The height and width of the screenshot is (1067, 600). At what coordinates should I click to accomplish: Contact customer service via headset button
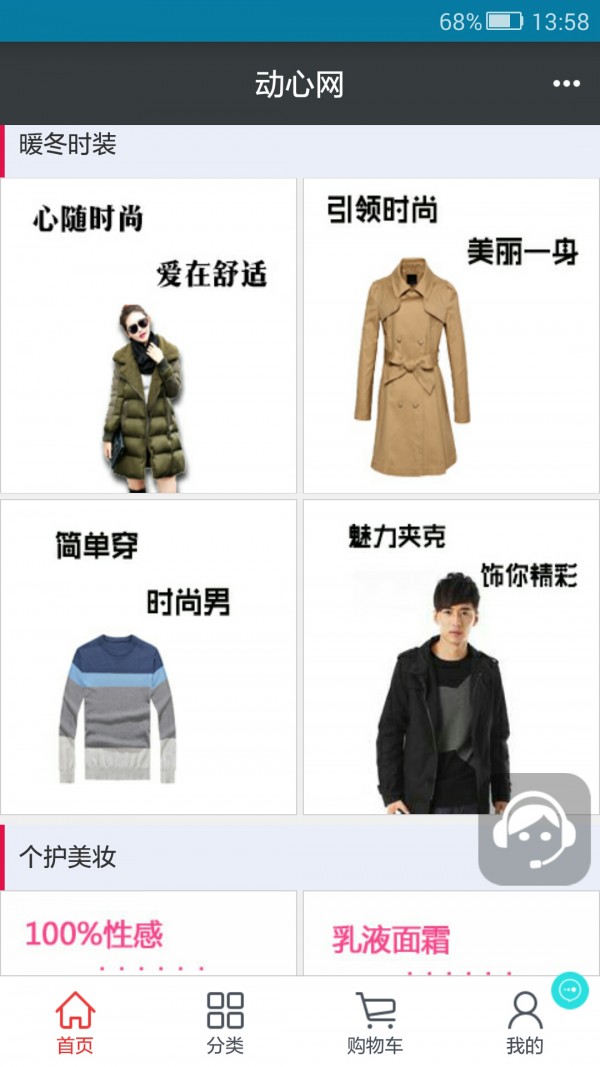[534, 829]
